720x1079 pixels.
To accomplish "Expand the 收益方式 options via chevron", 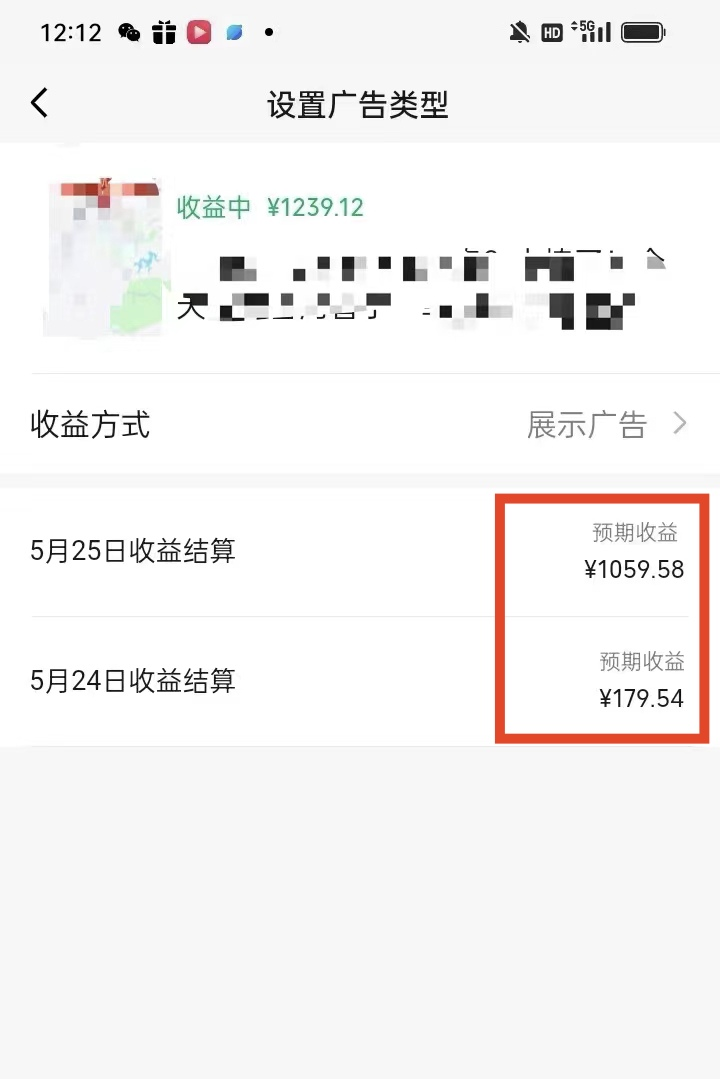I will coord(680,423).
